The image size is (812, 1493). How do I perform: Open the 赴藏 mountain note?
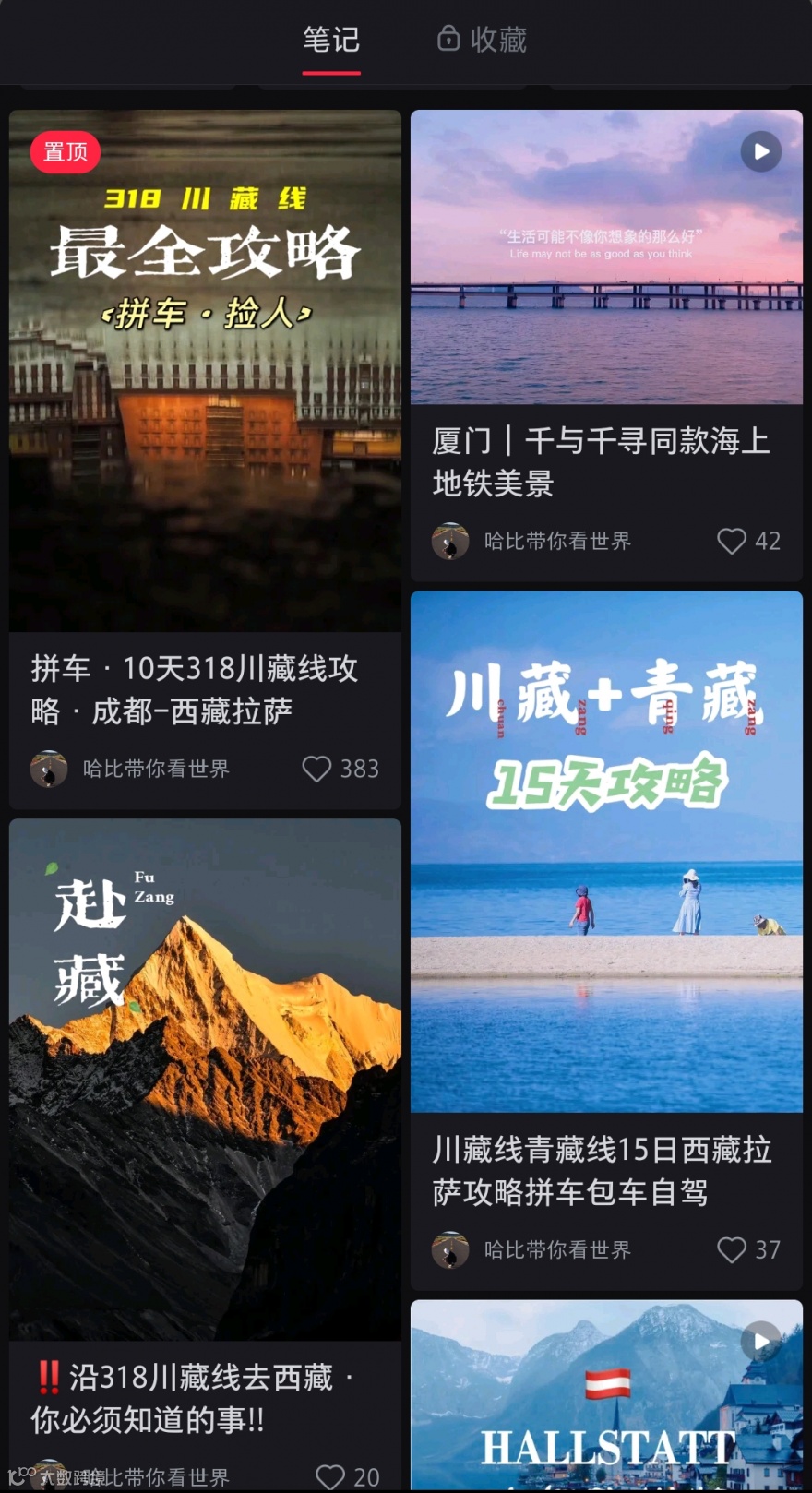(x=205, y=1079)
